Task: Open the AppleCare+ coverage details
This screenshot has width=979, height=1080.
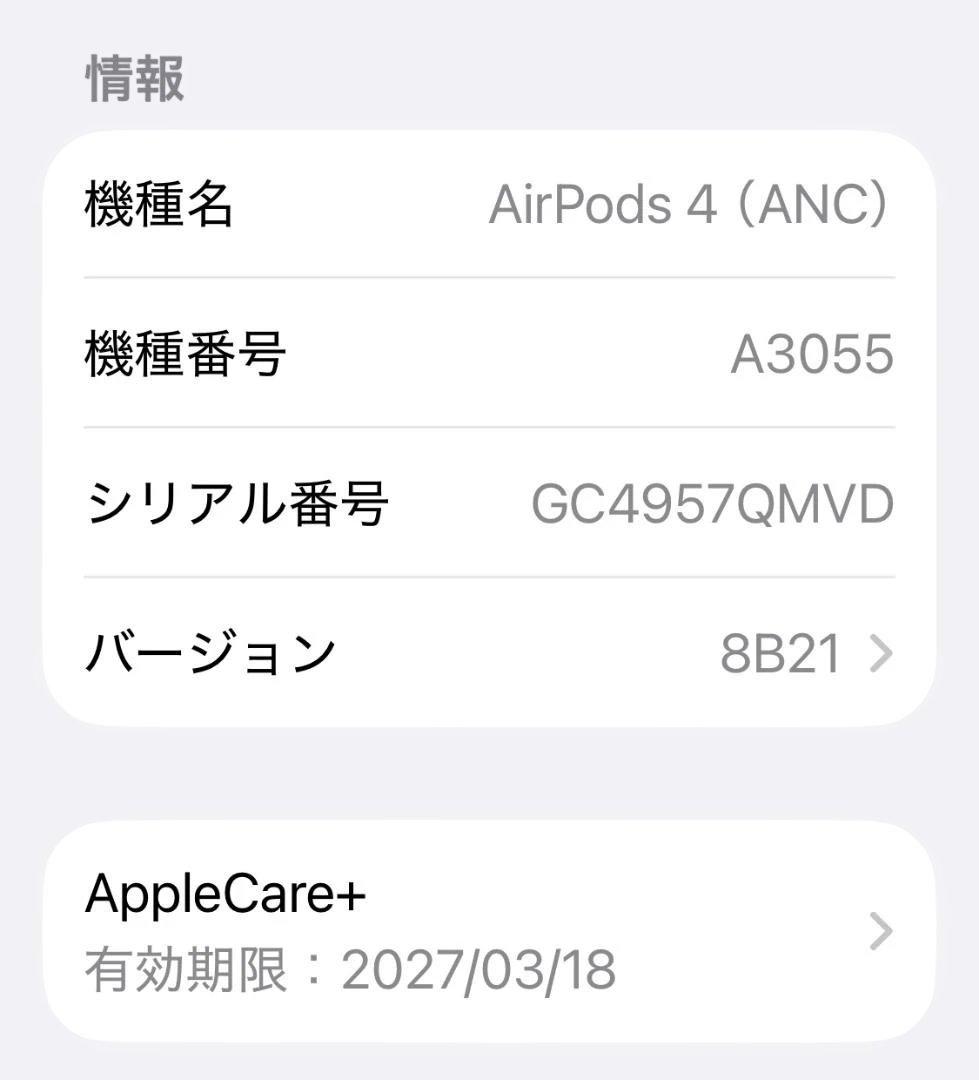Action: click(x=490, y=932)
